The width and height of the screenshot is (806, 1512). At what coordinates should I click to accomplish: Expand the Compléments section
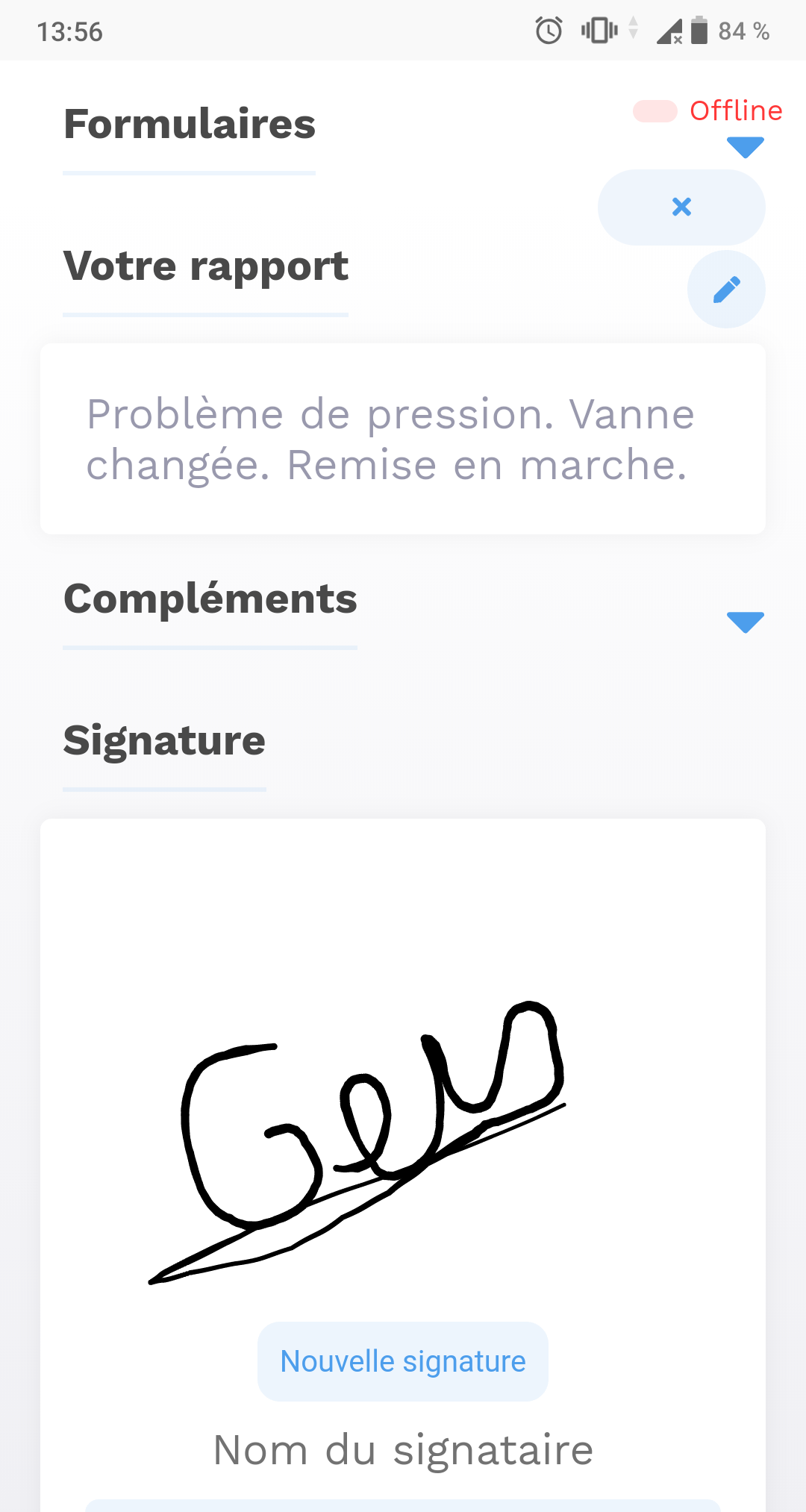[x=745, y=622]
